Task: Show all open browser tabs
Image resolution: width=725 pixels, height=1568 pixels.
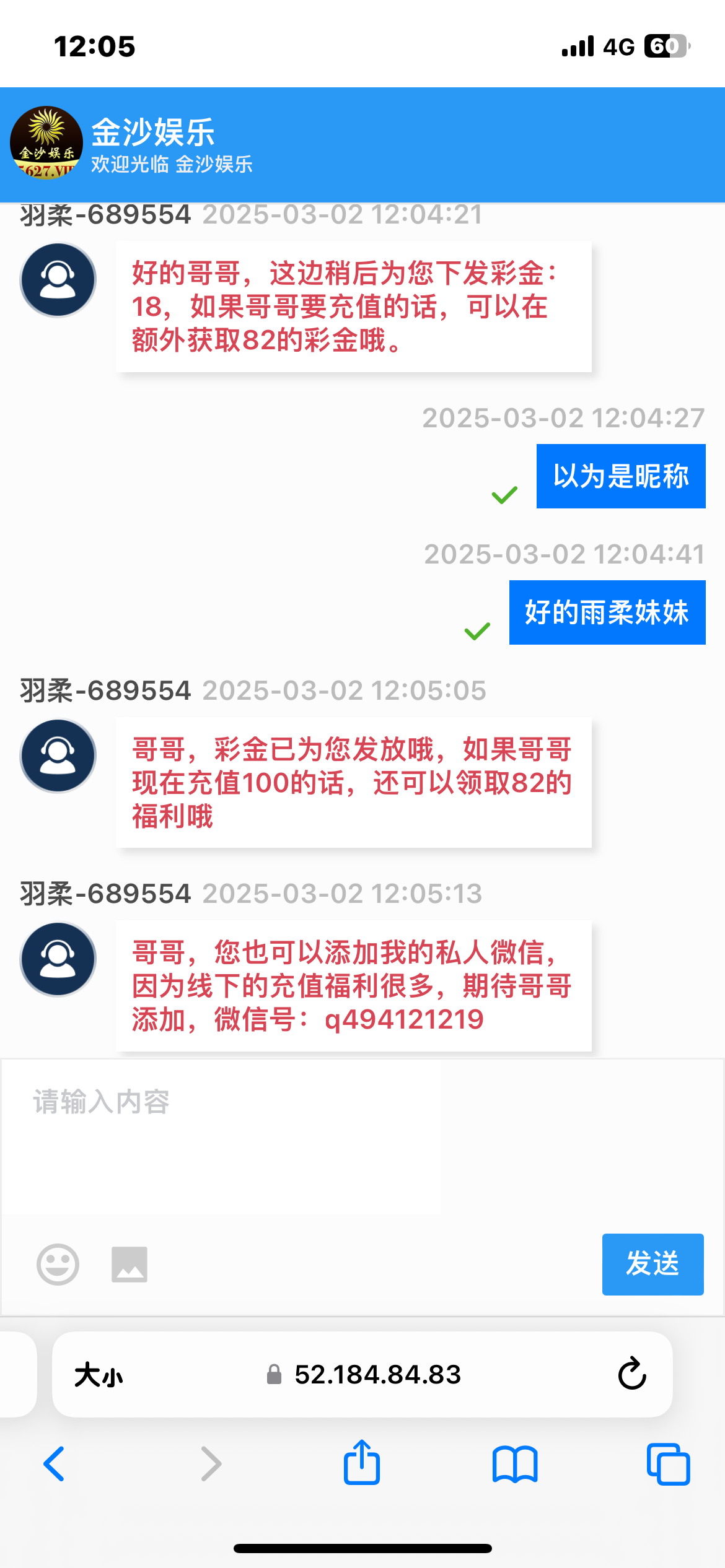Action: (x=667, y=1464)
